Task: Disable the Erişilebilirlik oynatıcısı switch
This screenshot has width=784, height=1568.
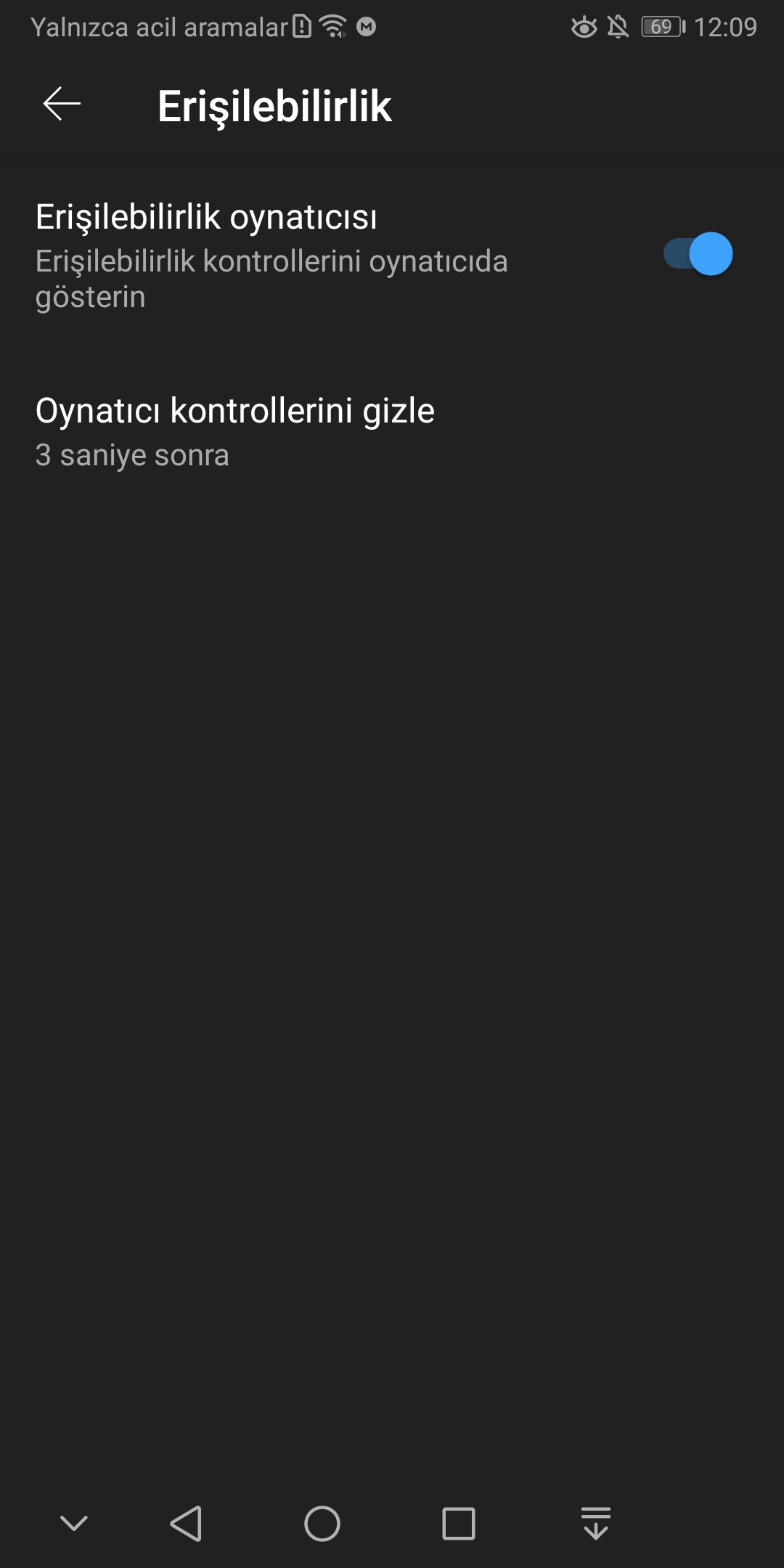Action: pos(698,253)
